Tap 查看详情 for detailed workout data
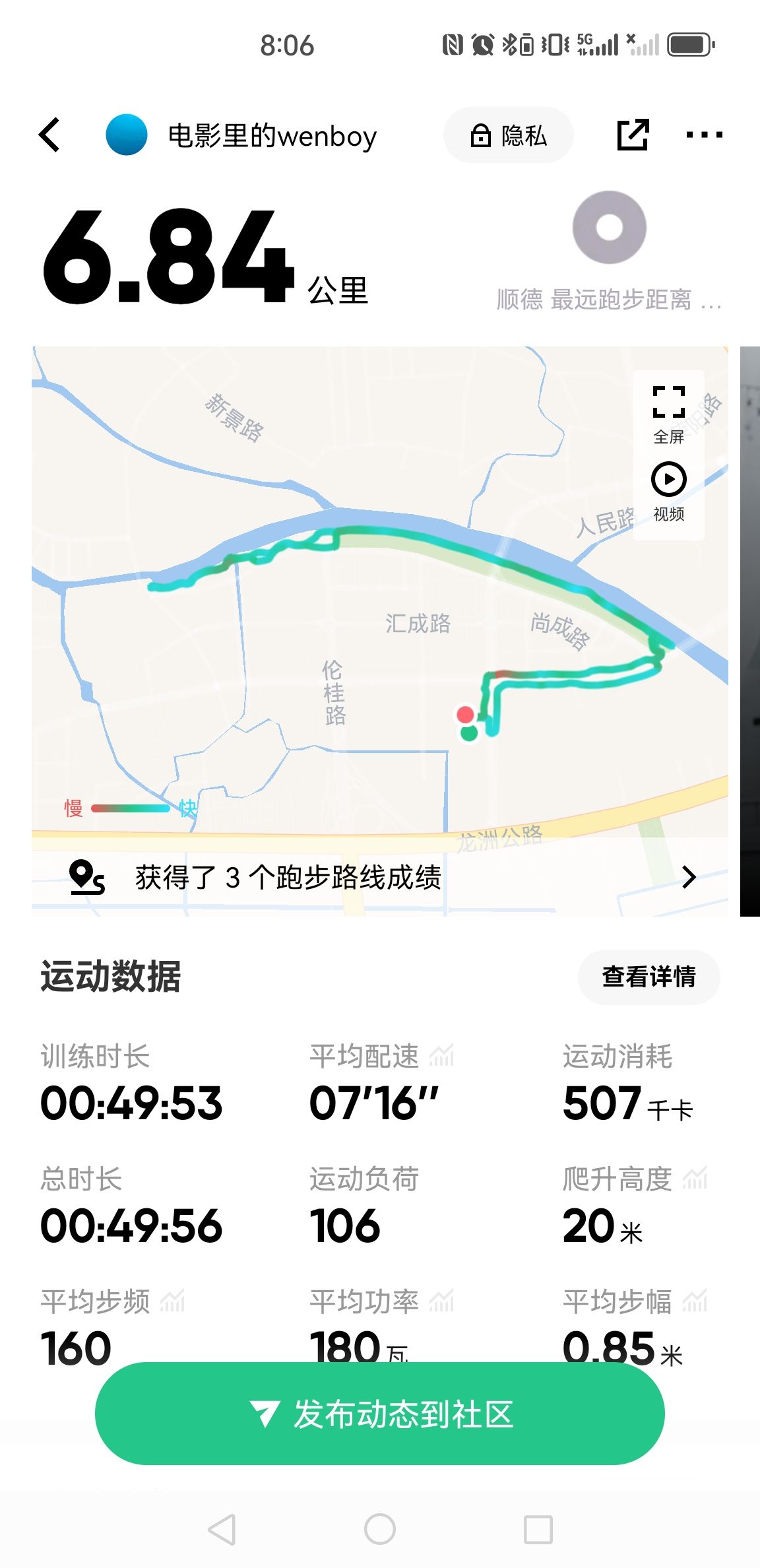 tap(649, 977)
